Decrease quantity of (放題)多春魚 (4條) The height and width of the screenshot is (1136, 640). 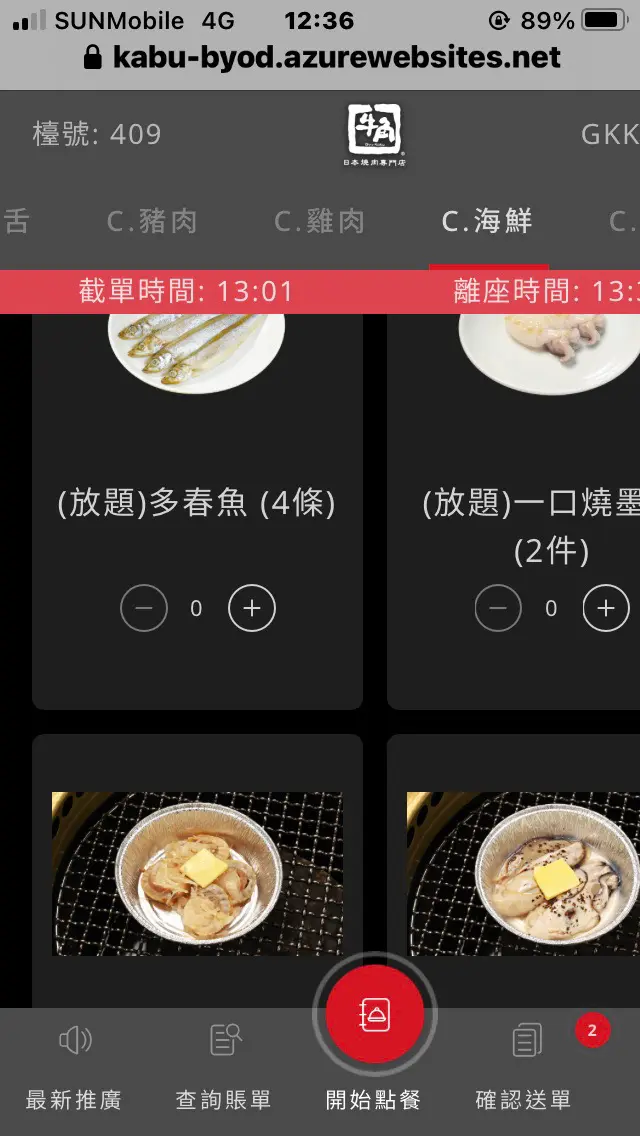click(x=144, y=608)
